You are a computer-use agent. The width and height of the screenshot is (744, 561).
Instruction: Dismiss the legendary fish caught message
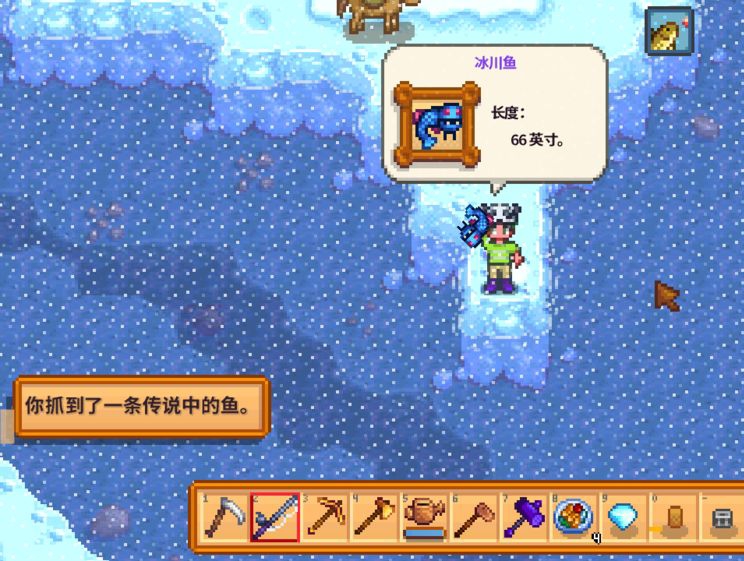click(140, 407)
